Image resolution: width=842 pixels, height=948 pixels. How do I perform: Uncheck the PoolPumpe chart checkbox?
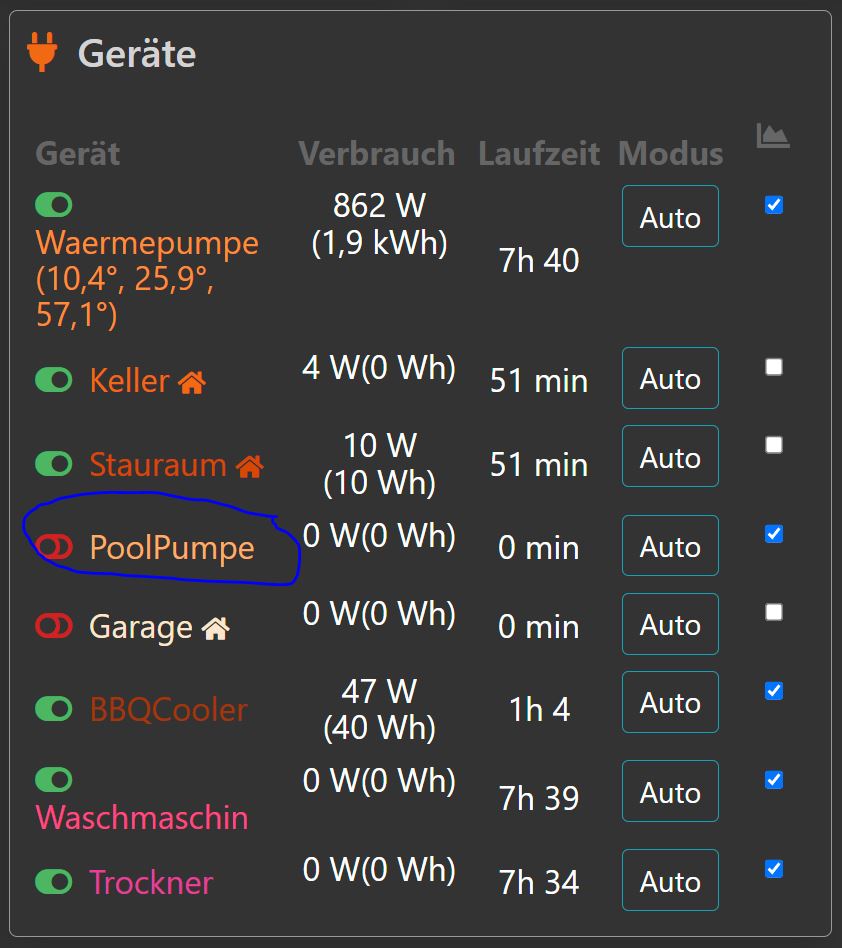click(x=773, y=534)
